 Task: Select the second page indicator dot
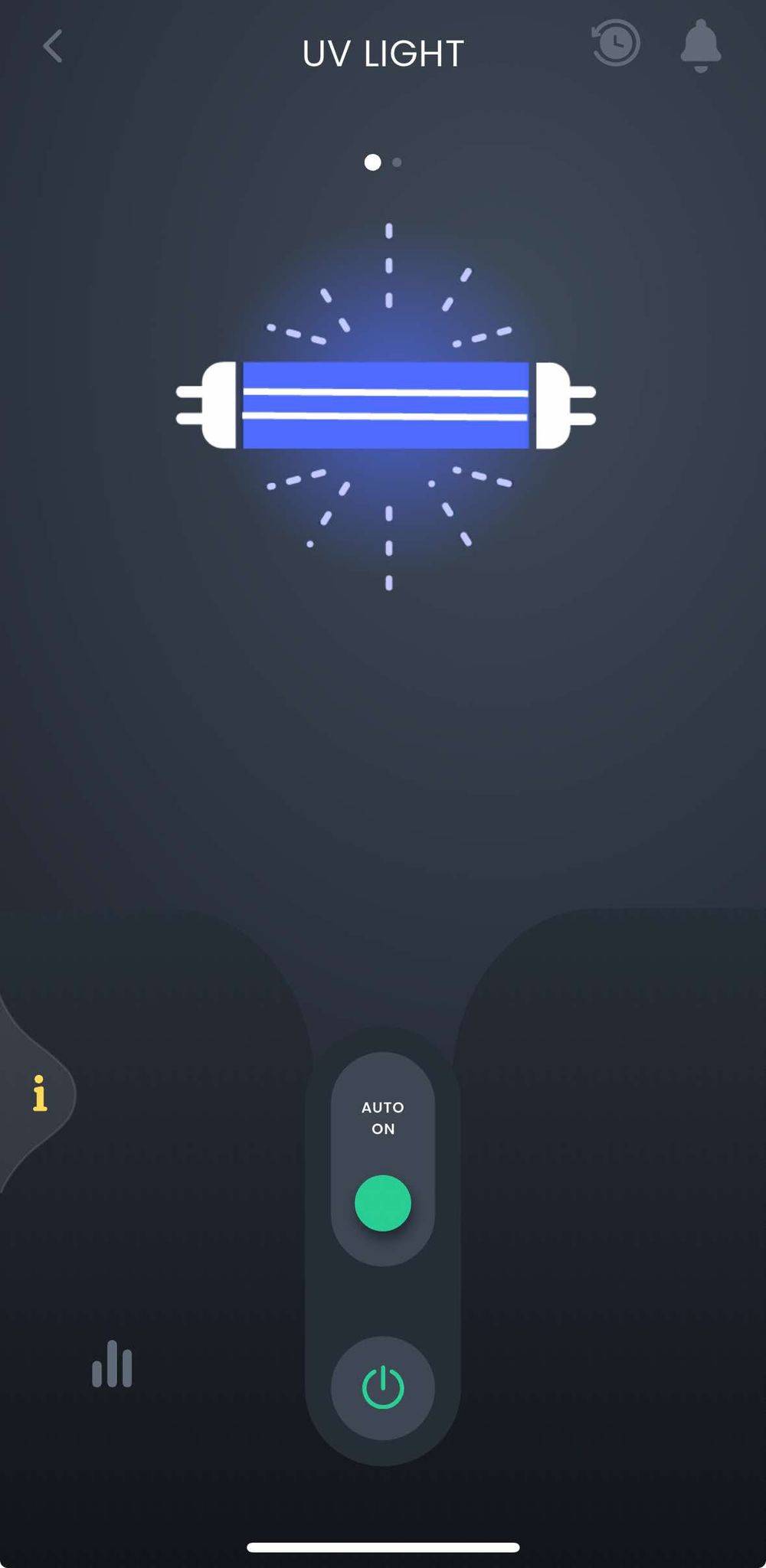tap(397, 162)
